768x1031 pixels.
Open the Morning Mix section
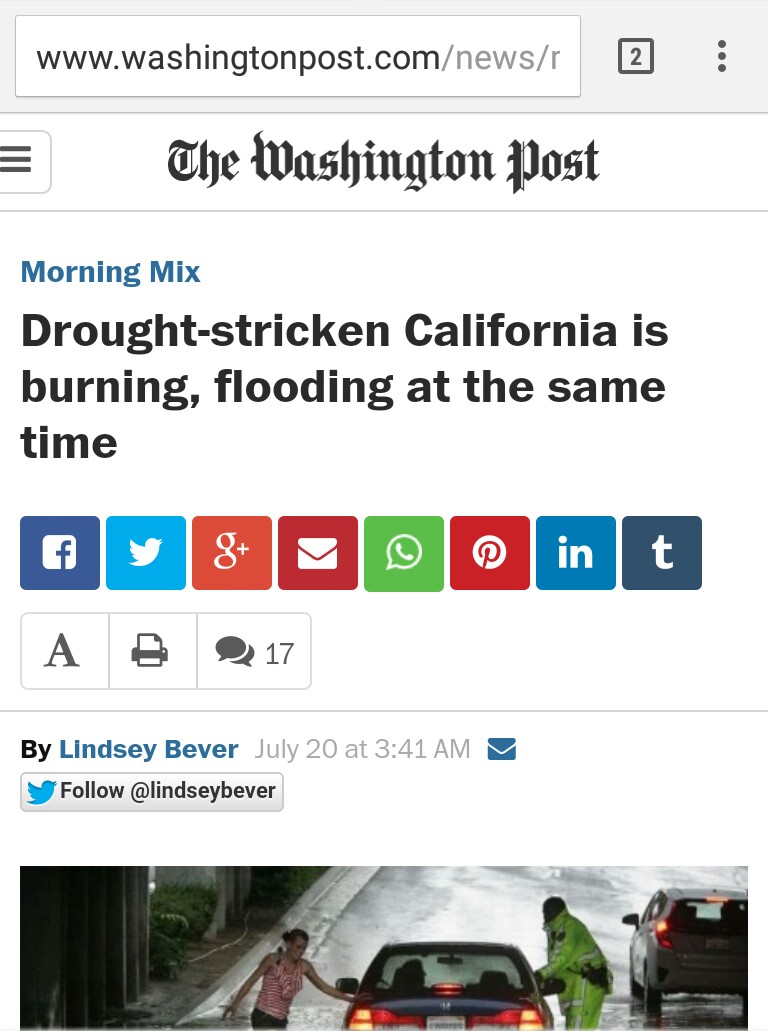click(110, 272)
